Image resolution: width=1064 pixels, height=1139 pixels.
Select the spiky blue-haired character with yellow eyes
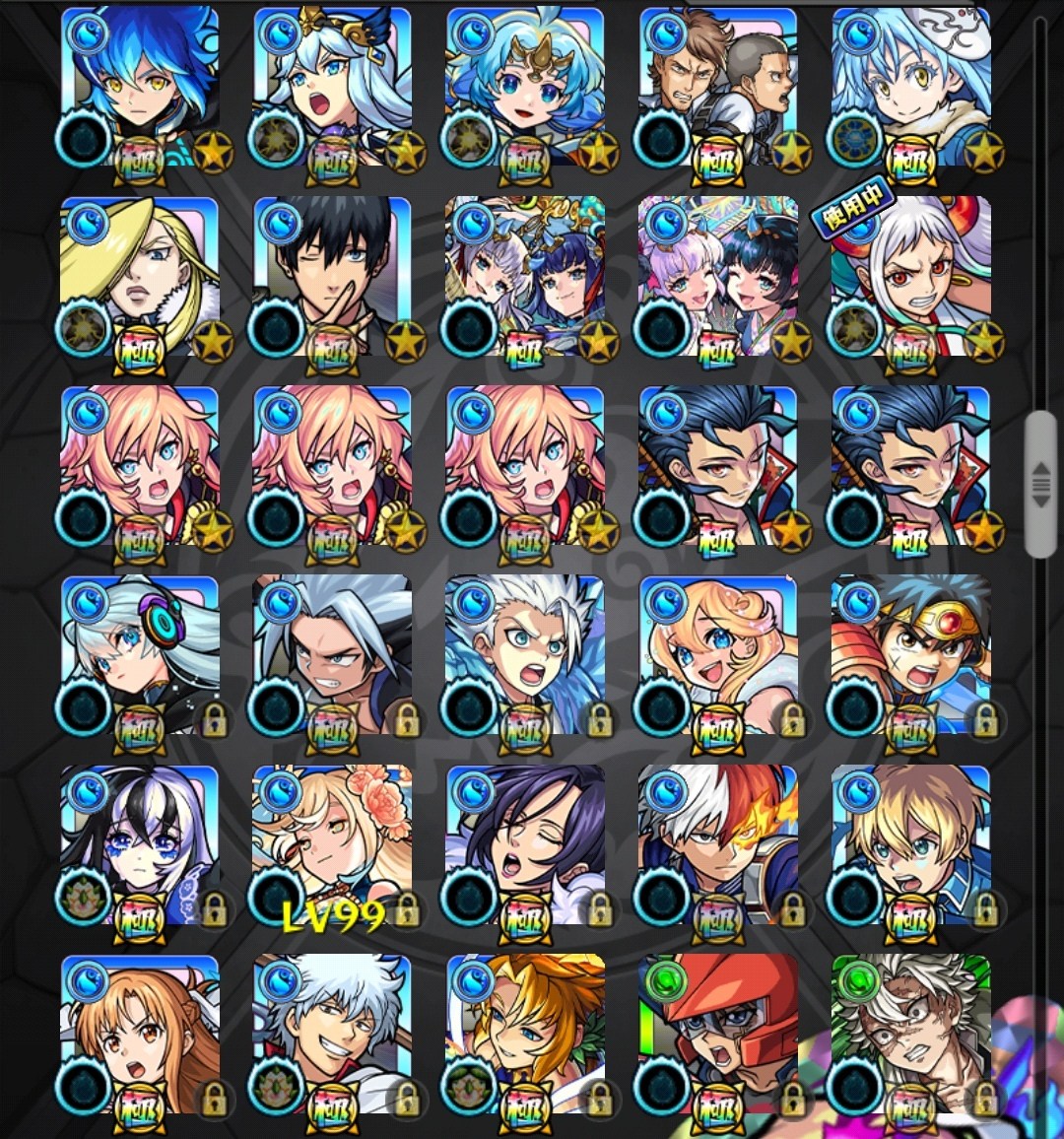[x=139, y=87]
